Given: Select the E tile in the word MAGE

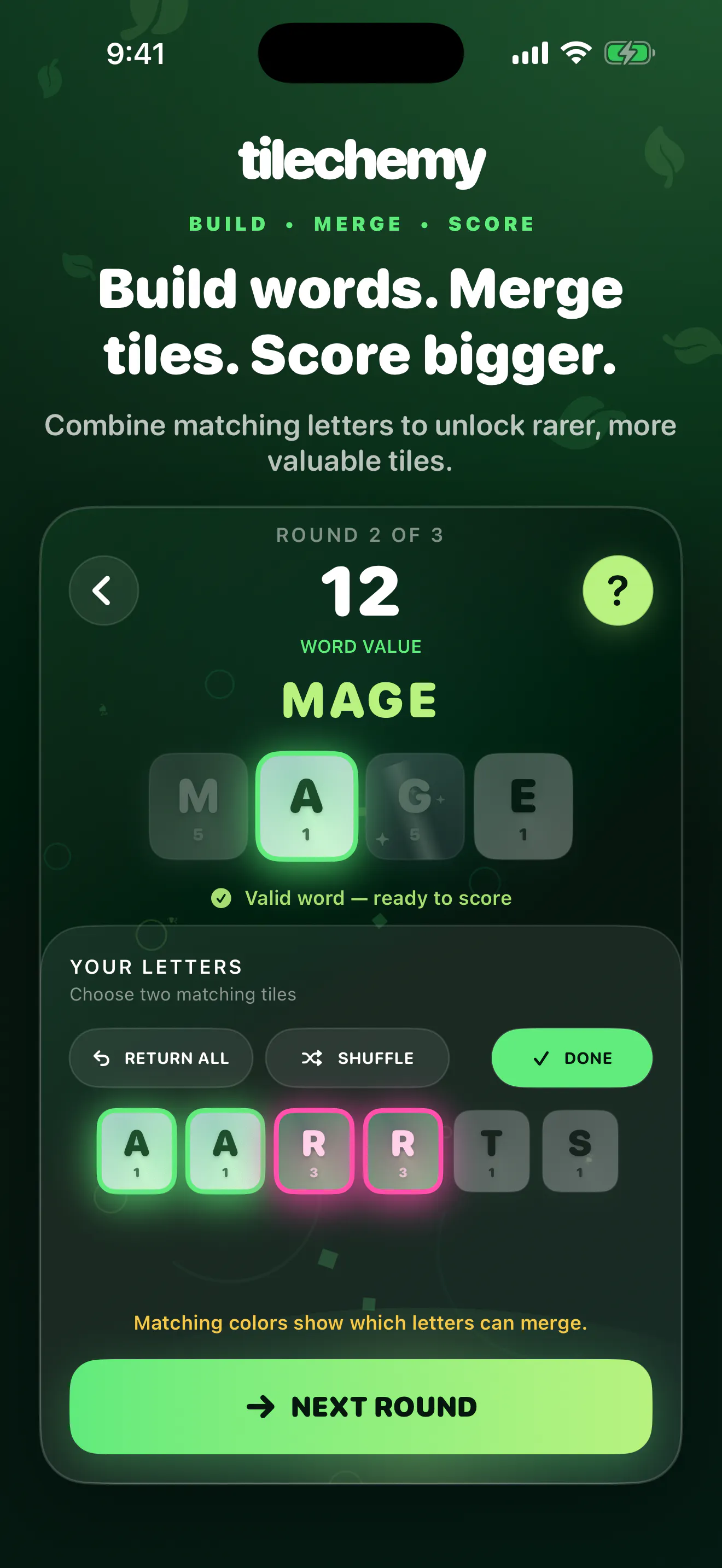Looking at the screenshot, I should click(x=523, y=806).
